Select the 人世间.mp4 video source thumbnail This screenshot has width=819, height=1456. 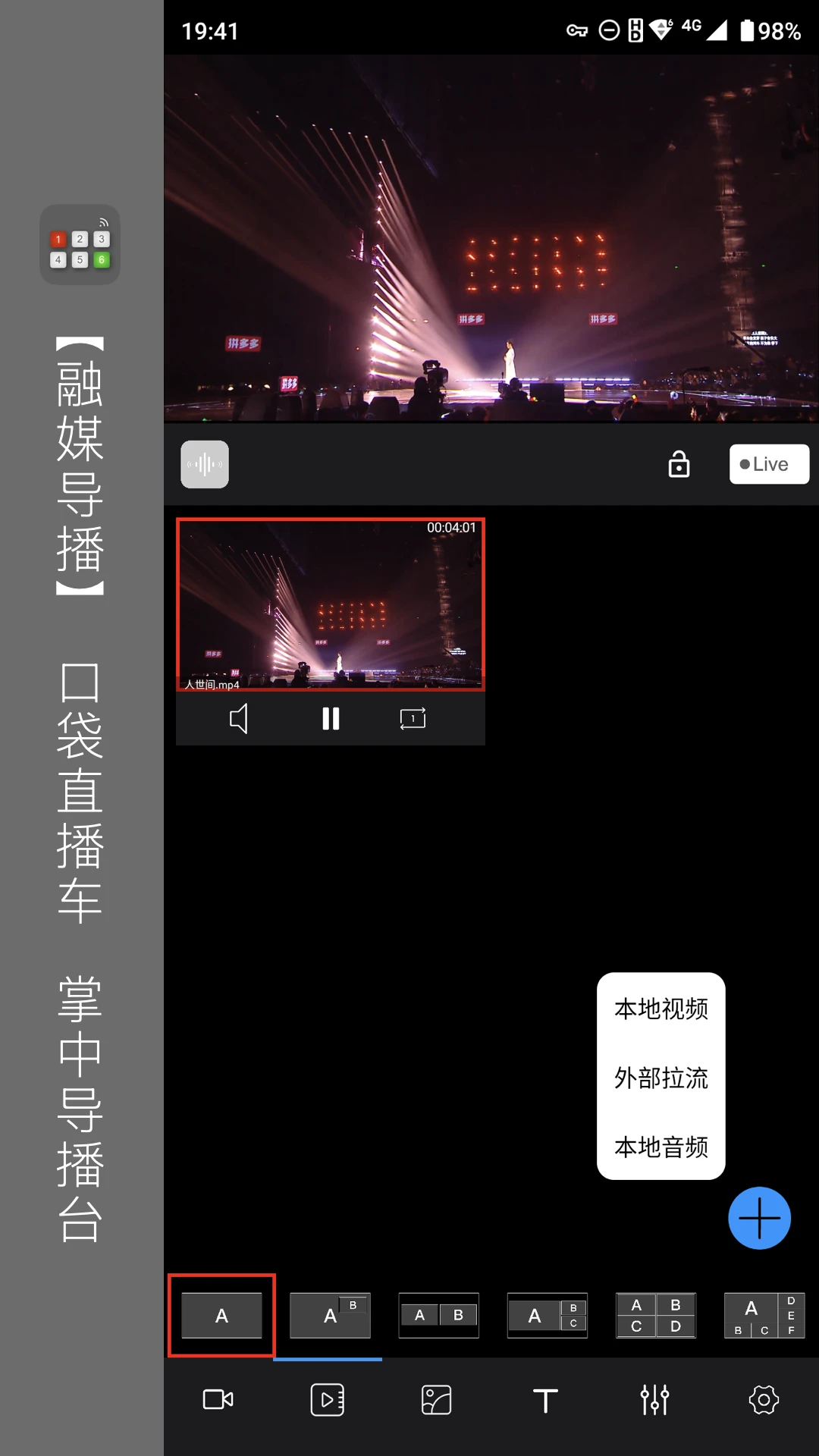[331, 604]
